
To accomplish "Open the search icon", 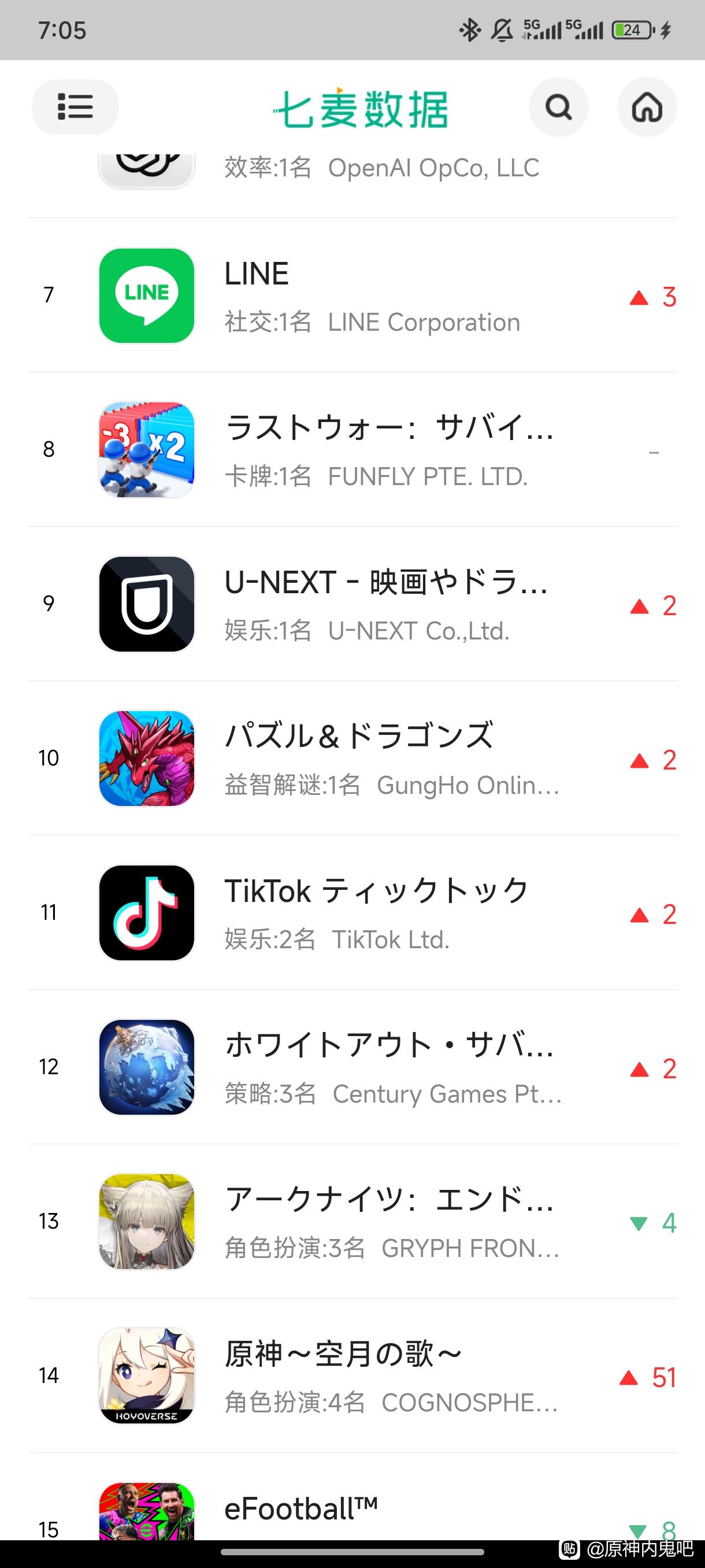I will pyautogui.click(x=558, y=107).
